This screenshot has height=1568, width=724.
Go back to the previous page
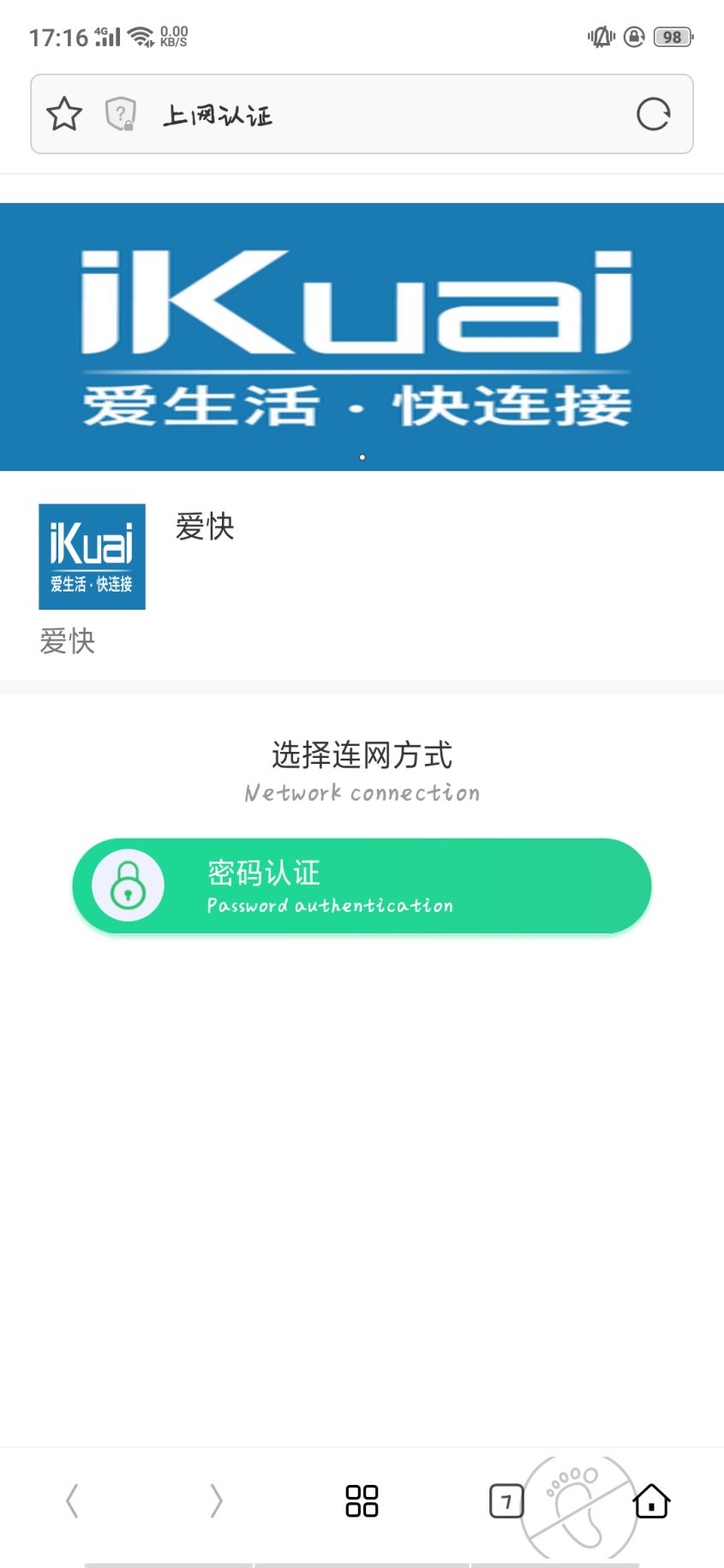pos(72,1501)
